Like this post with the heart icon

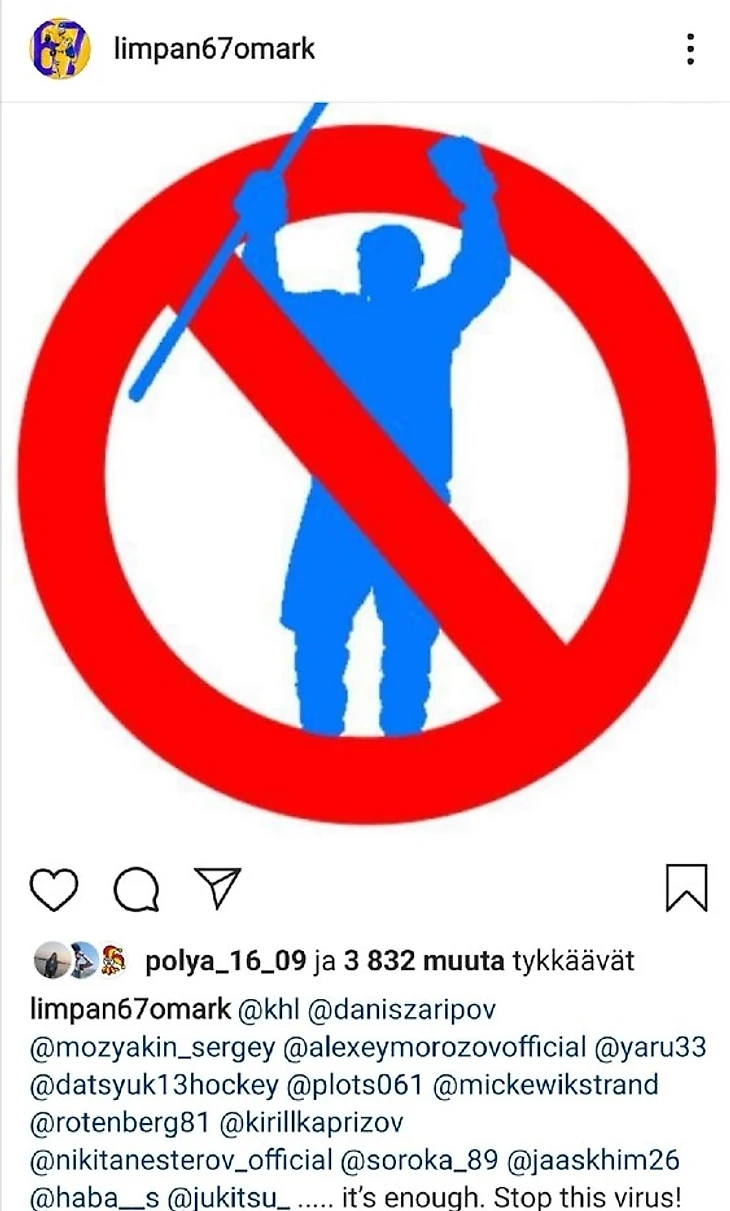click(x=54, y=889)
